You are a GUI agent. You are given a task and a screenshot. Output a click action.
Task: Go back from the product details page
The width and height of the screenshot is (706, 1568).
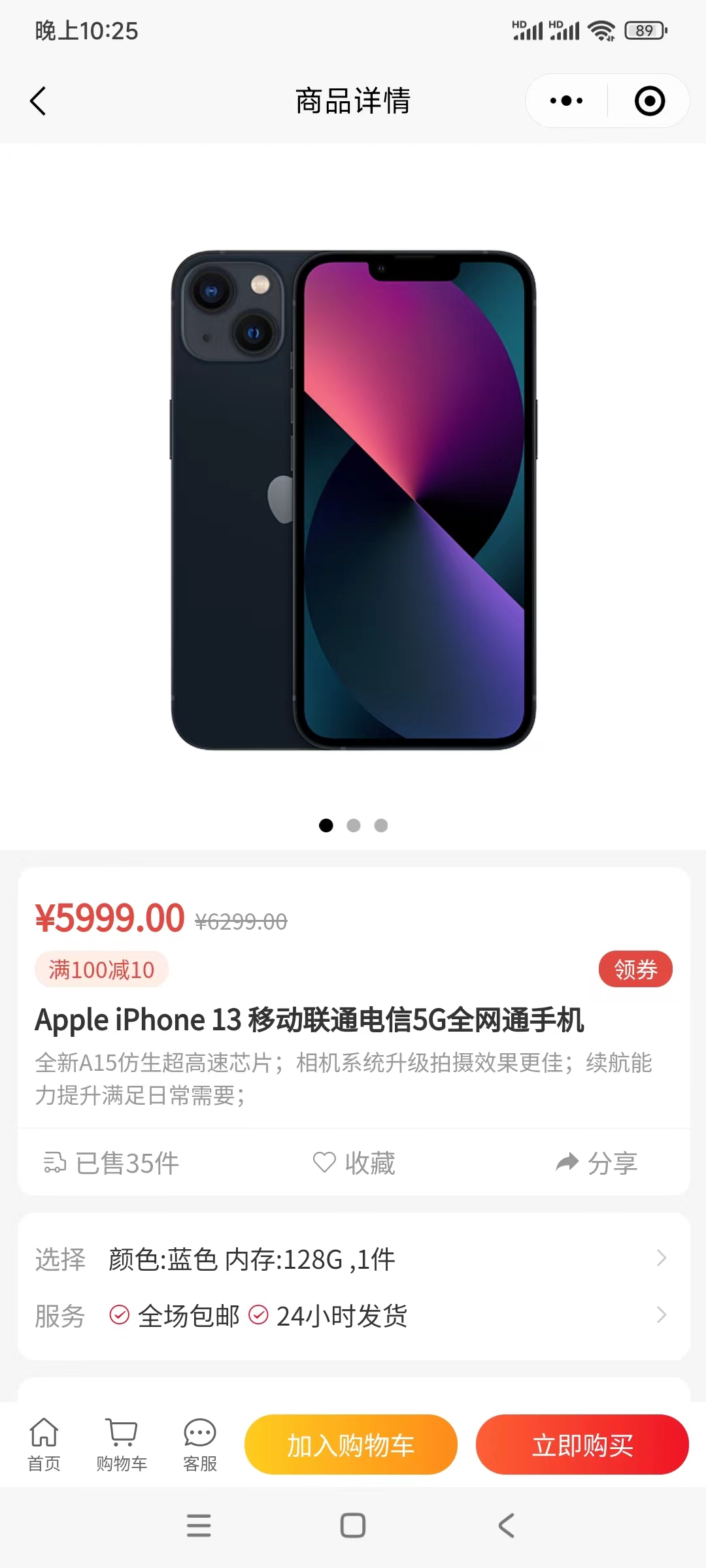pyautogui.click(x=38, y=101)
